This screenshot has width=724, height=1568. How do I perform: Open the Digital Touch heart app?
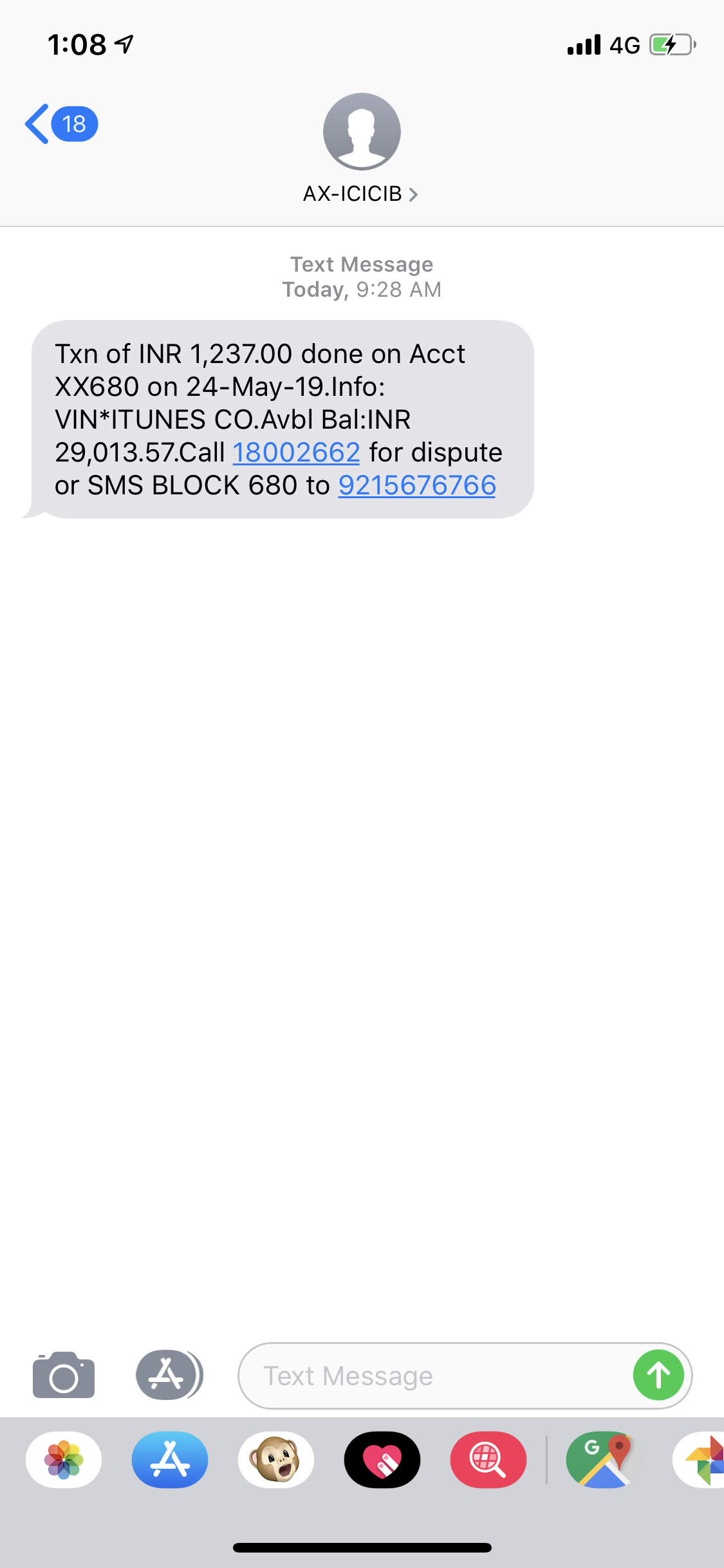(382, 1460)
